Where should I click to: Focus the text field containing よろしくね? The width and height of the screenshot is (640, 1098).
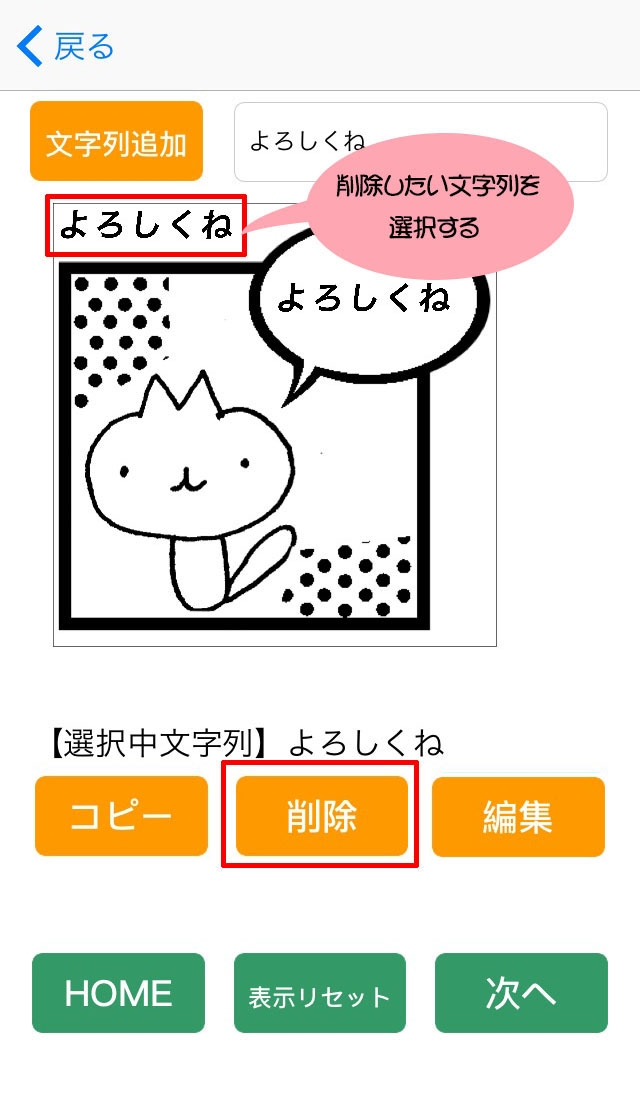click(420, 142)
